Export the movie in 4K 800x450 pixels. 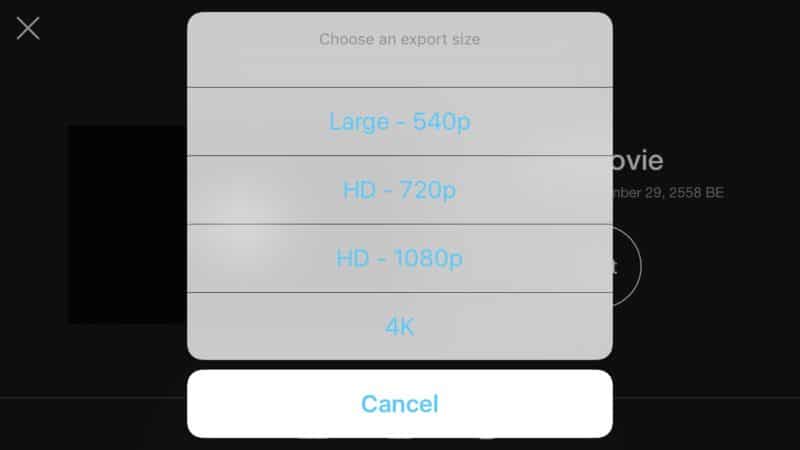coord(399,326)
